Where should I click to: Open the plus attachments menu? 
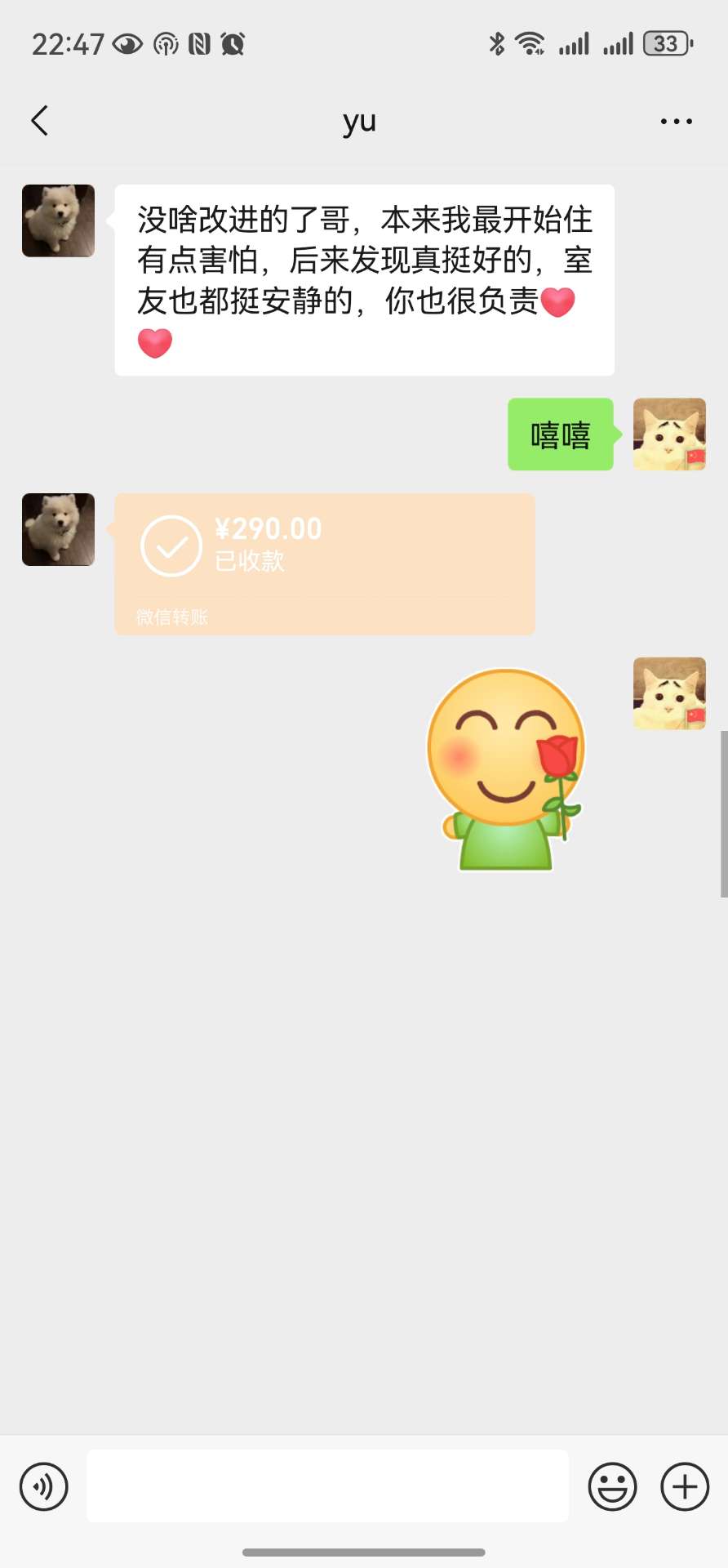tap(685, 1486)
